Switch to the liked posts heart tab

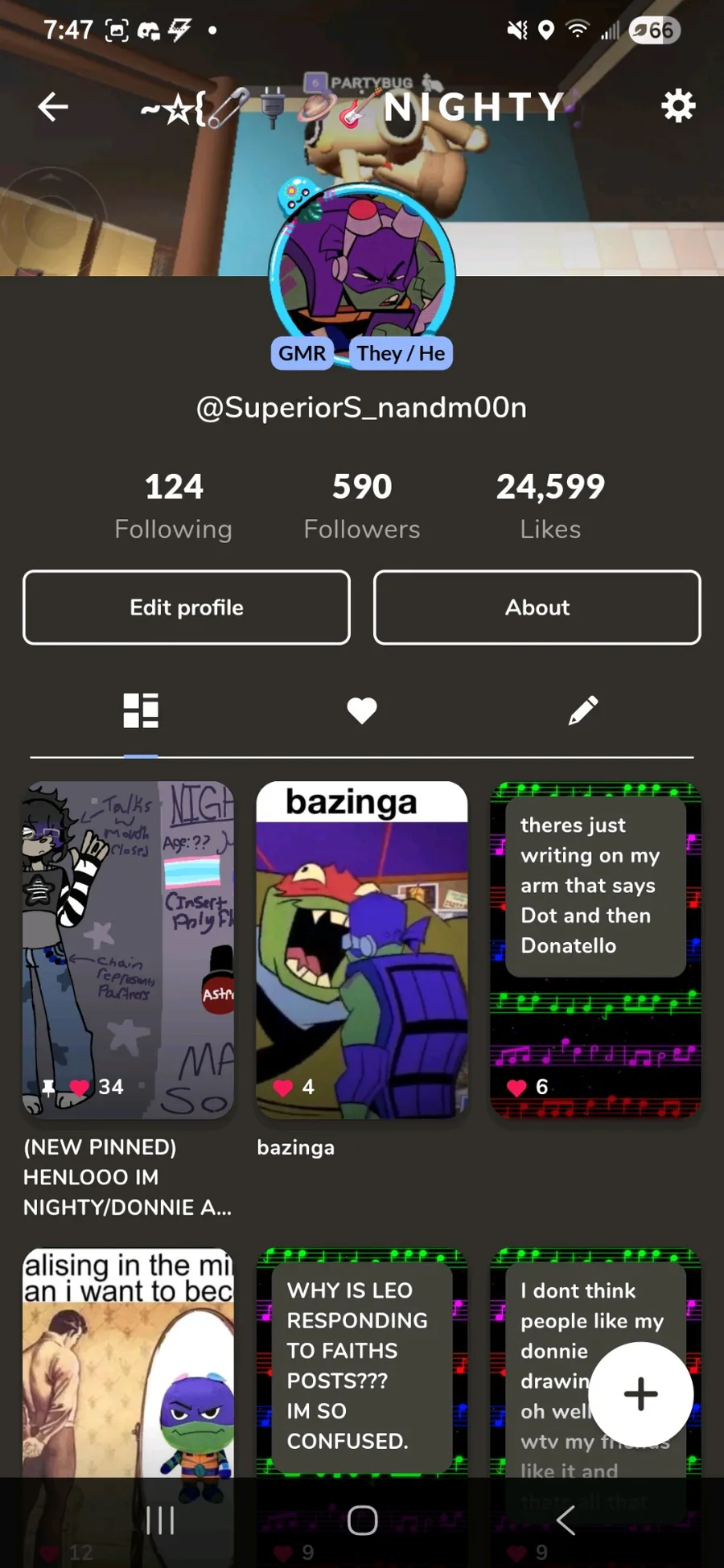pos(362,710)
